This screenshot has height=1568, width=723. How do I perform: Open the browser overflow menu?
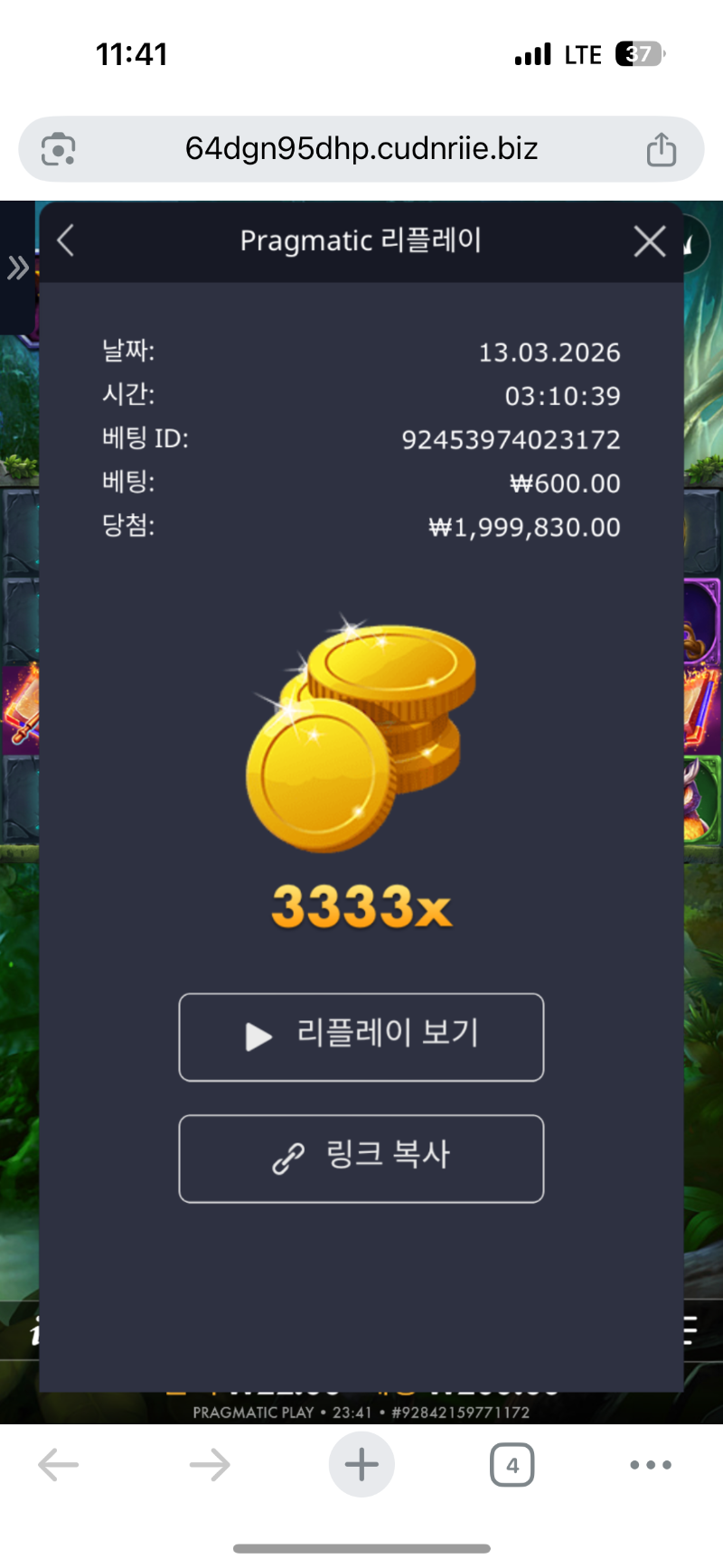point(651,1464)
